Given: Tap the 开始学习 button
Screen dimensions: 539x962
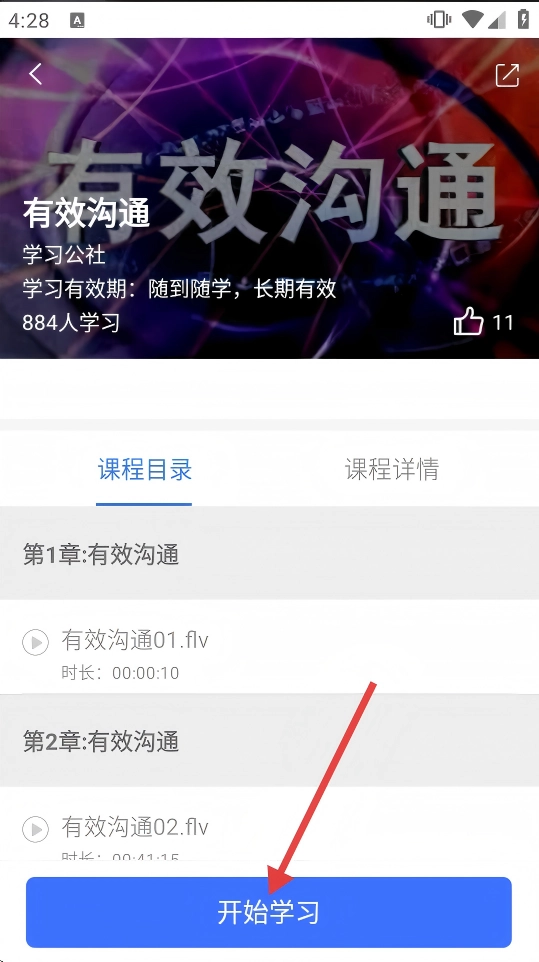Looking at the screenshot, I should [269, 912].
